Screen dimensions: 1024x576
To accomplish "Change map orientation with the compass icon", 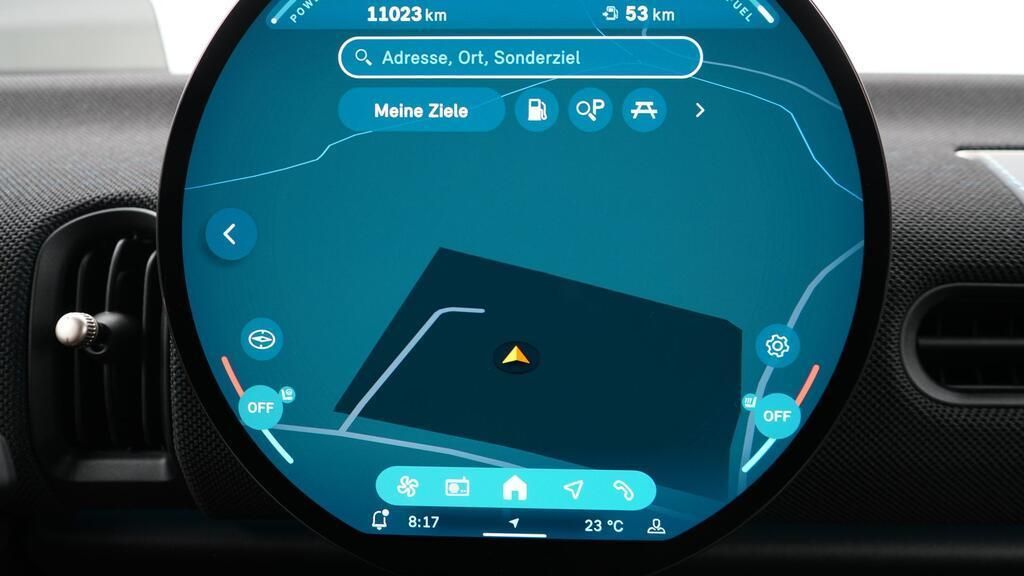I will coord(262,339).
